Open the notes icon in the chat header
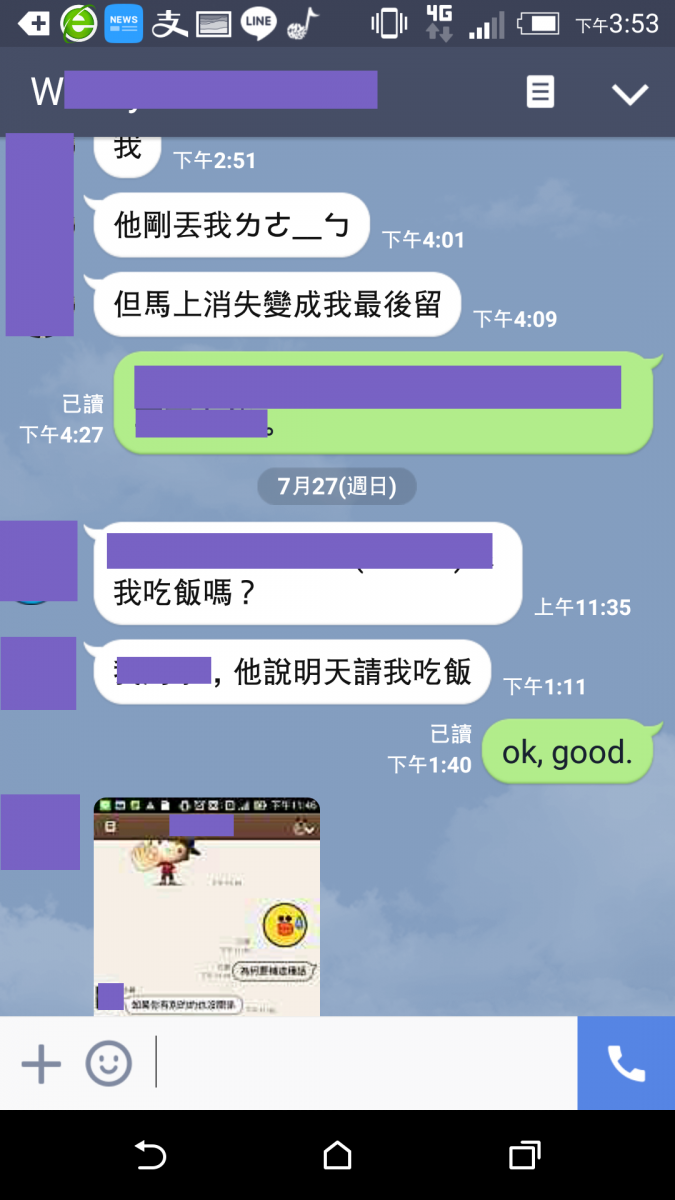The image size is (675, 1200). pyautogui.click(x=540, y=93)
